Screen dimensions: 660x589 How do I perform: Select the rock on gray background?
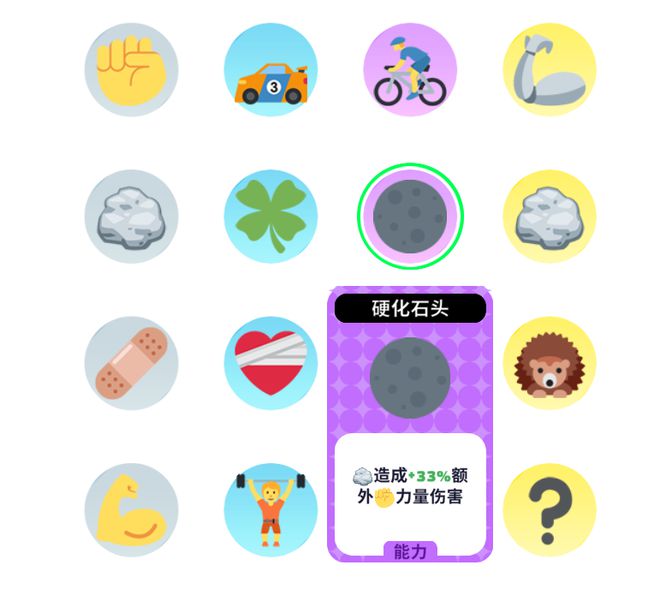pyautogui.click(x=131, y=216)
